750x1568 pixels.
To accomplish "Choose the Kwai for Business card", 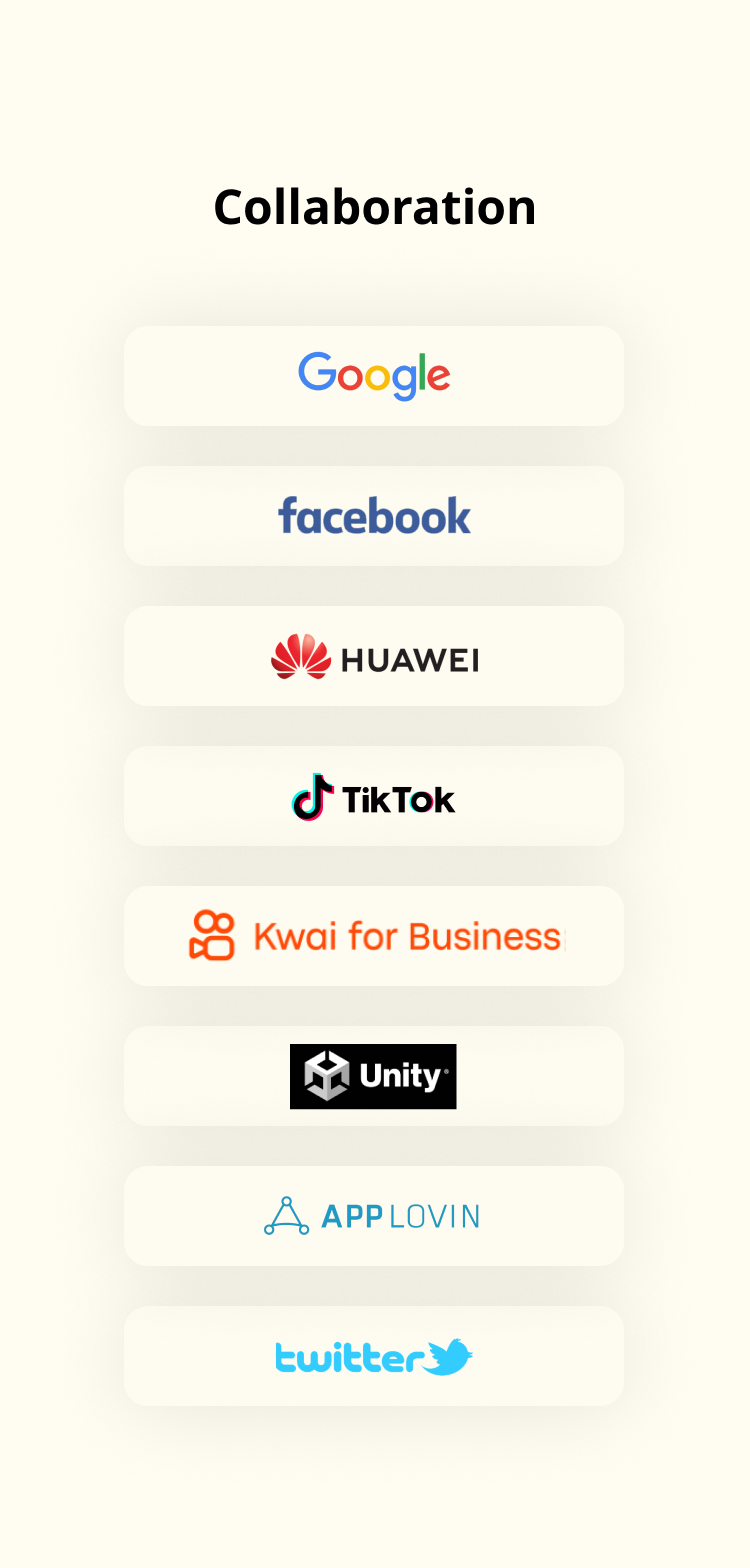I will point(374,936).
